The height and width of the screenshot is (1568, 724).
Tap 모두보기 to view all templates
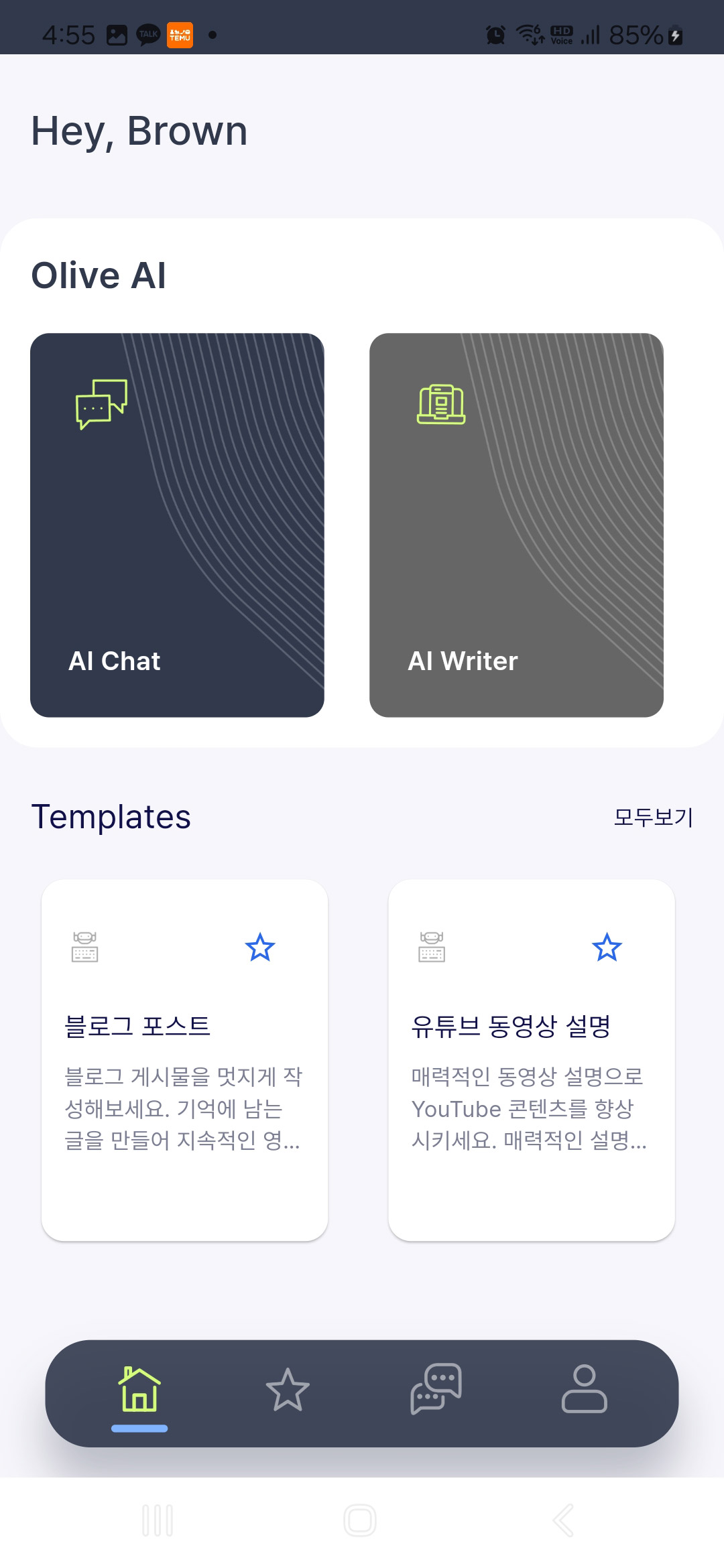tap(653, 817)
